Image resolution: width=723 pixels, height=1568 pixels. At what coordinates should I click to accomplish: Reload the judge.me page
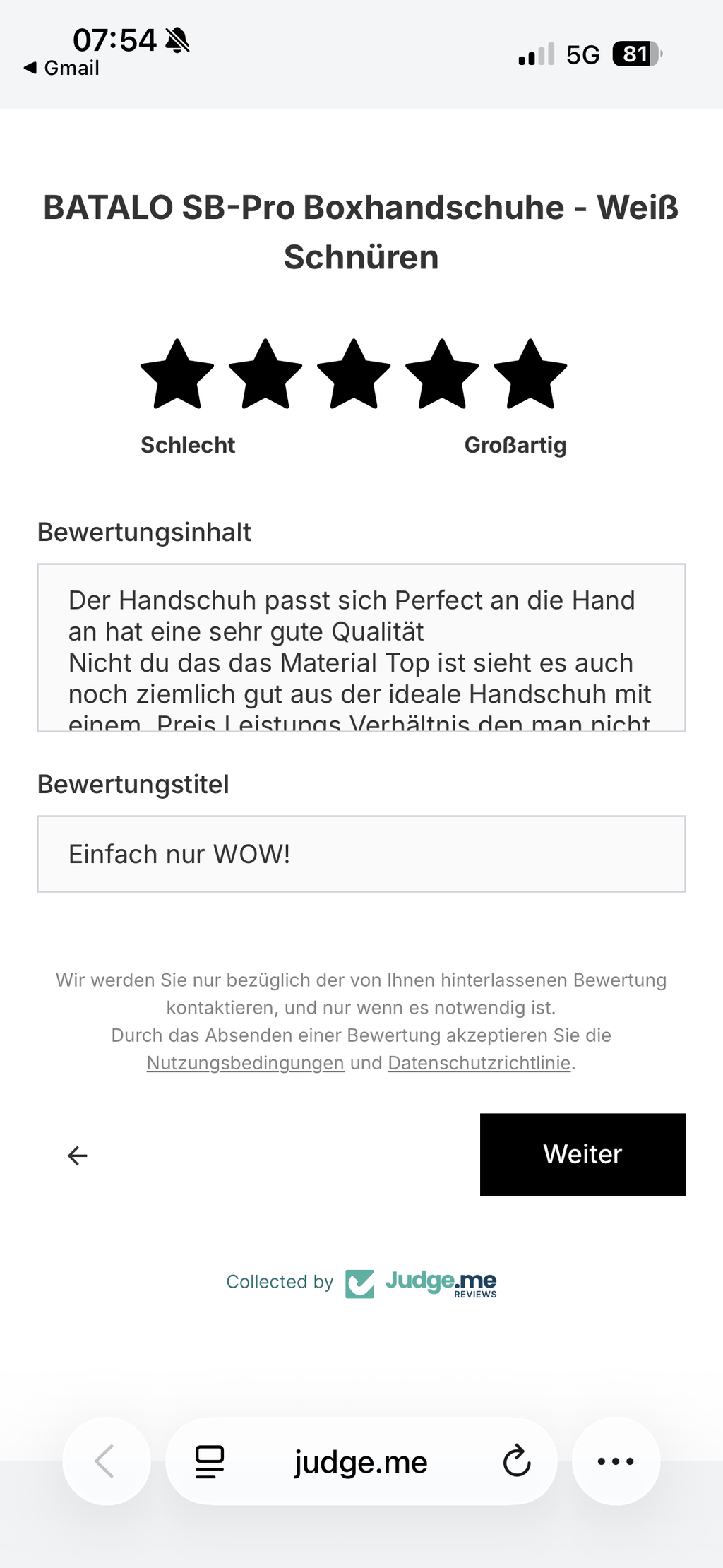517,1461
